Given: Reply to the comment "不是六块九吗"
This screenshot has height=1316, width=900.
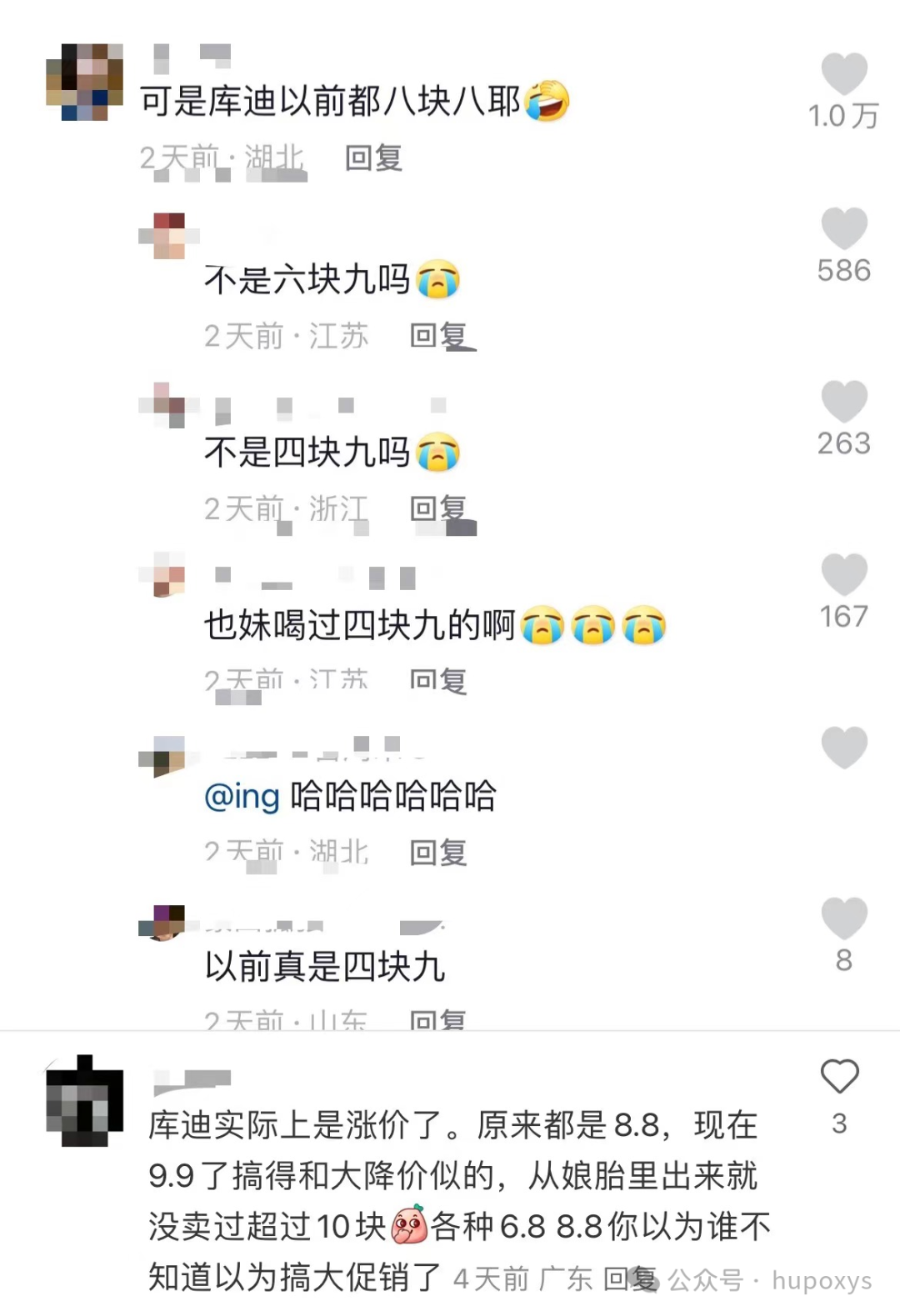Looking at the screenshot, I should point(437,336).
